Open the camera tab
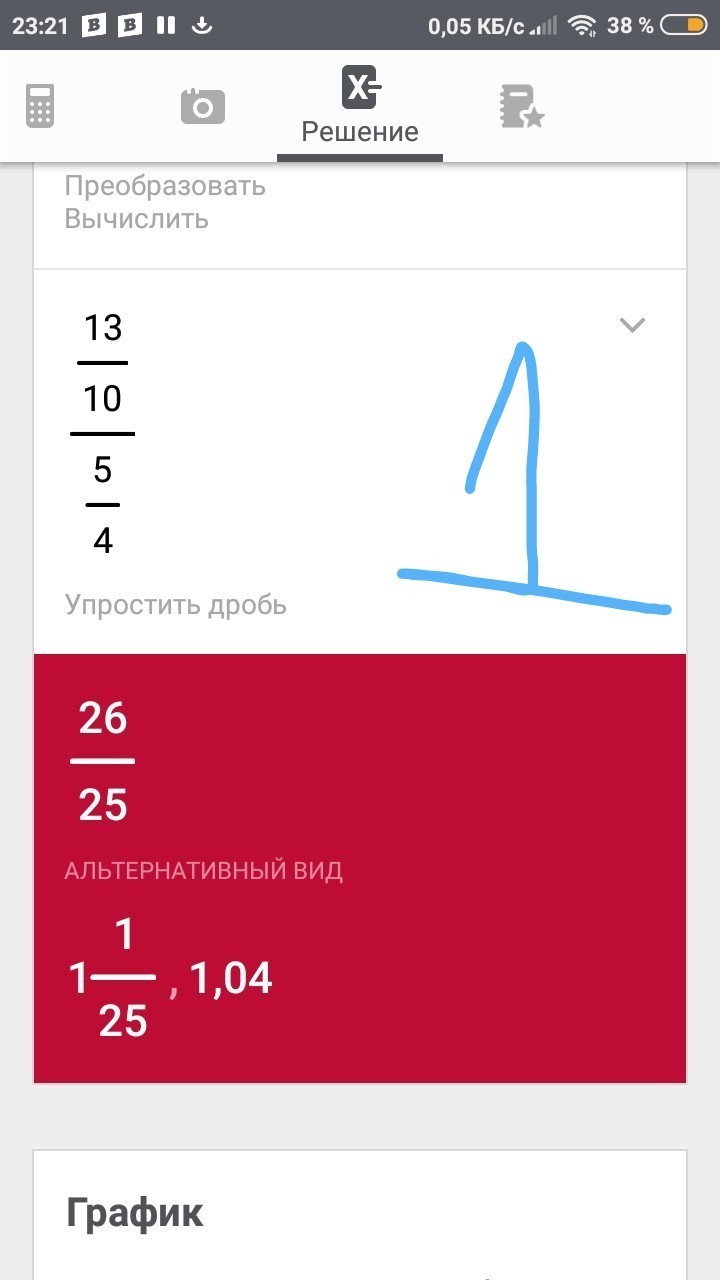This screenshot has width=720, height=1280. pyautogui.click(x=202, y=106)
